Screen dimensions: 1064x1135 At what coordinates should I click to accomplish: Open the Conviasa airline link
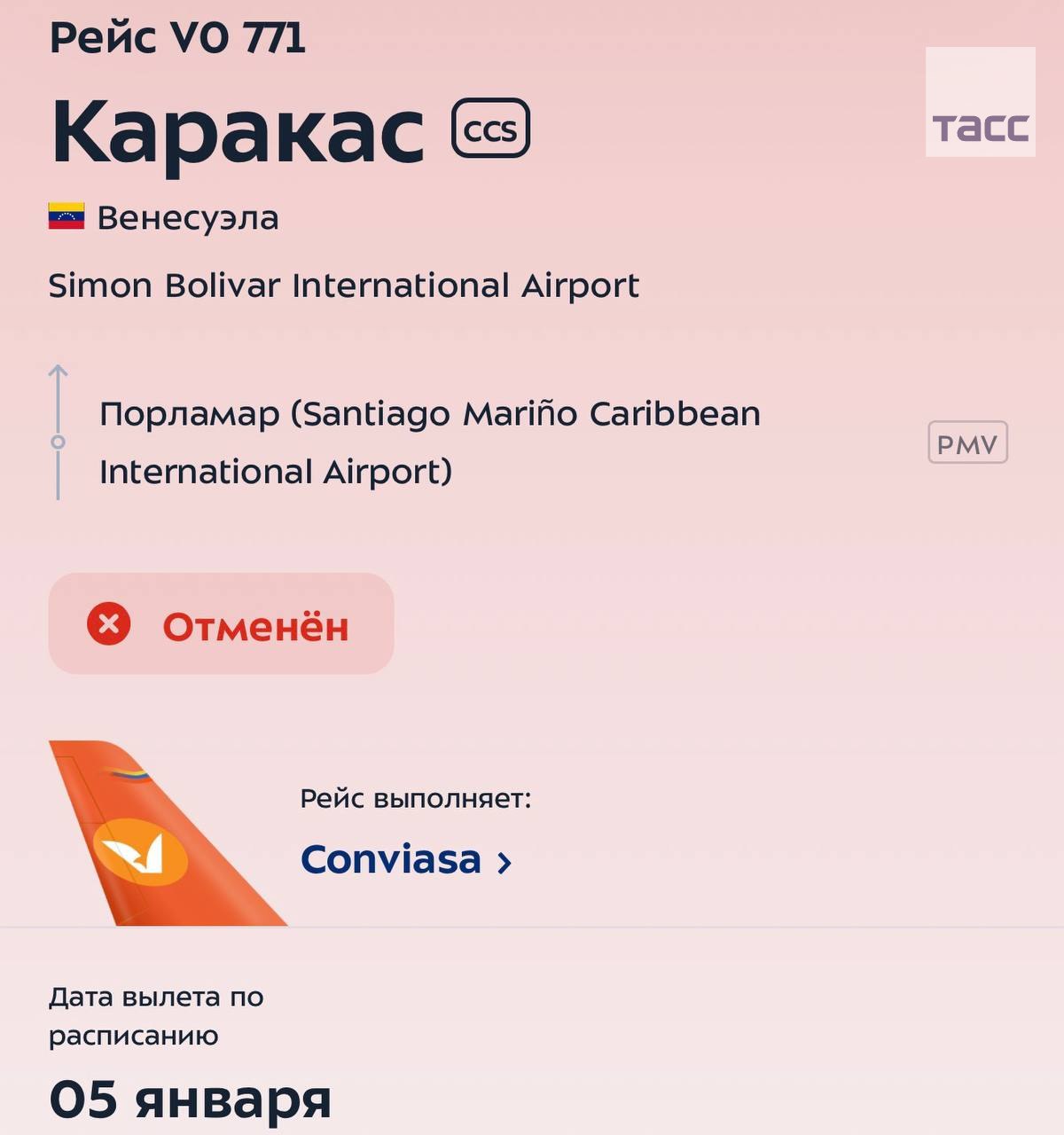tap(392, 859)
